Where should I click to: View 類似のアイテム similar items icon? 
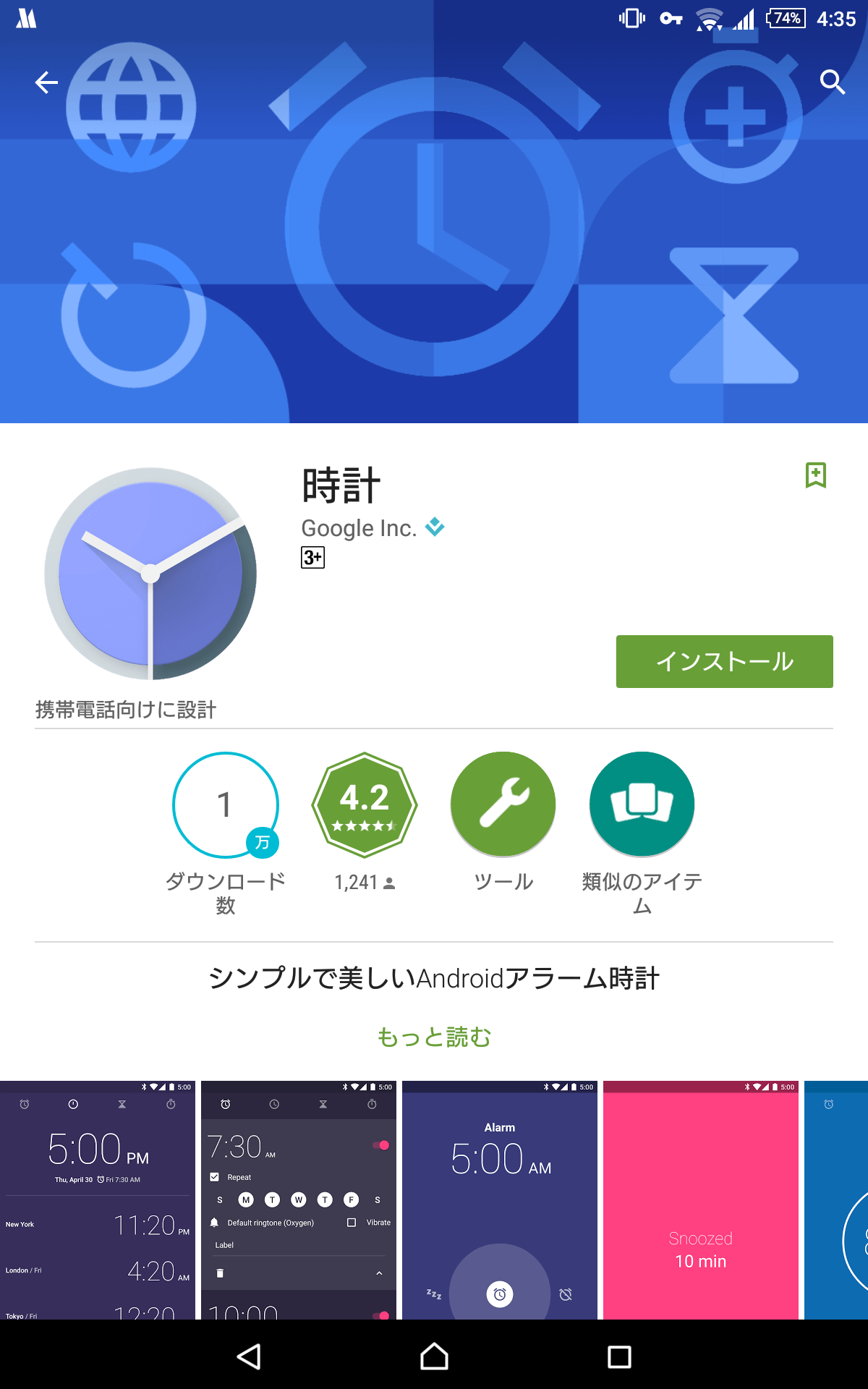pyautogui.click(x=642, y=804)
